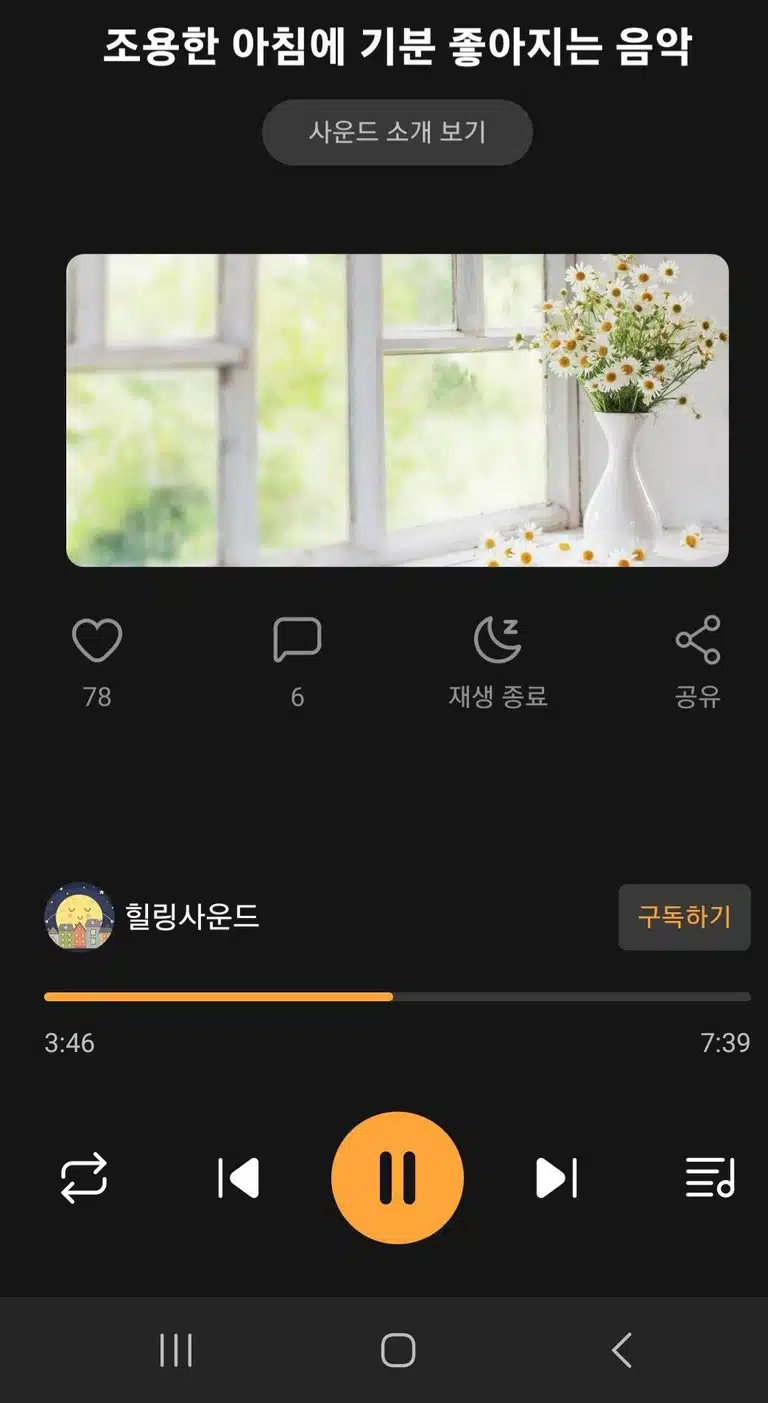Tap the 사운드 소개 보기 button
This screenshot has height=1403, width=768.
click(x=397, y=132)
